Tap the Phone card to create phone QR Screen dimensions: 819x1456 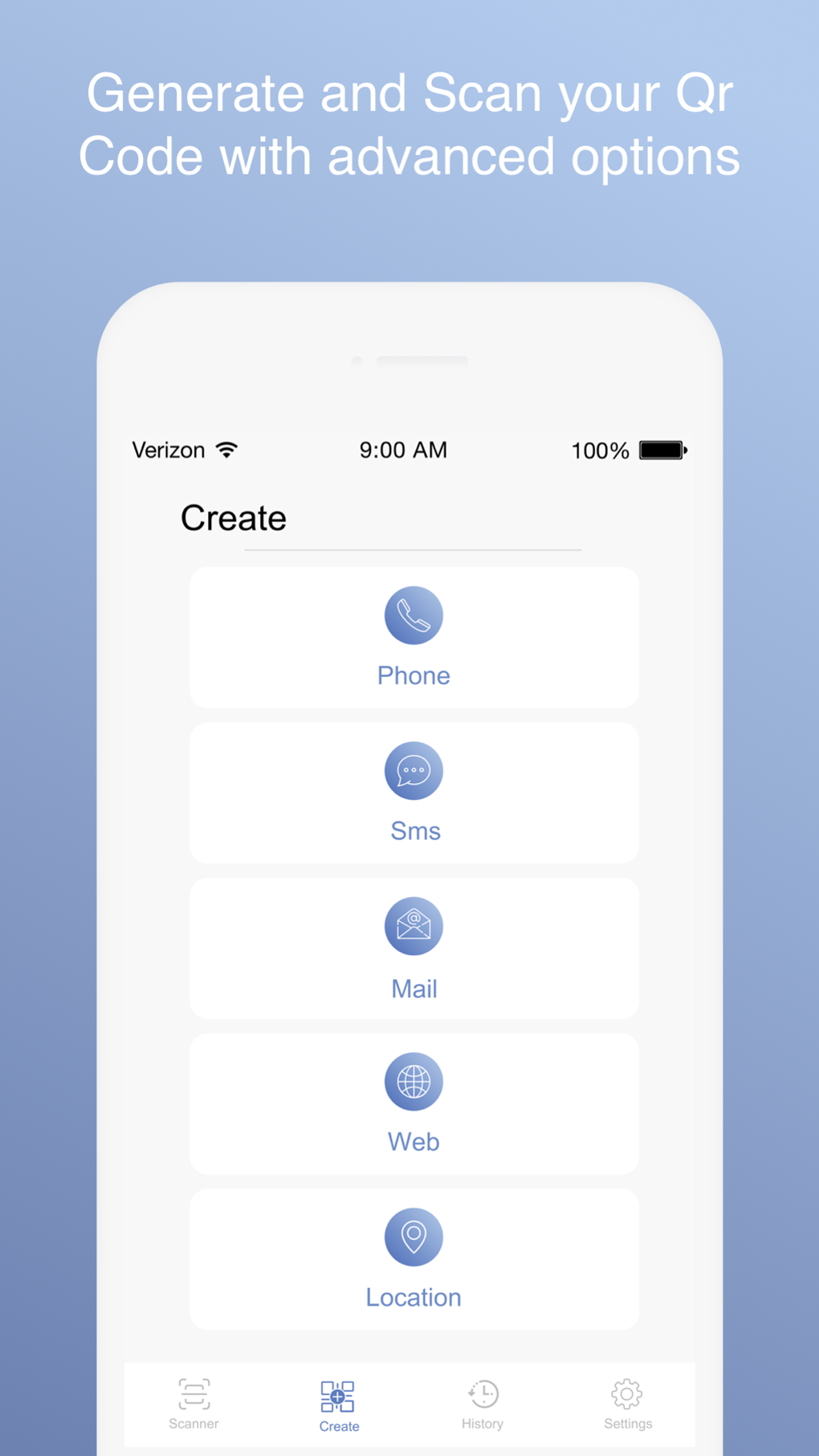point(414,637)
